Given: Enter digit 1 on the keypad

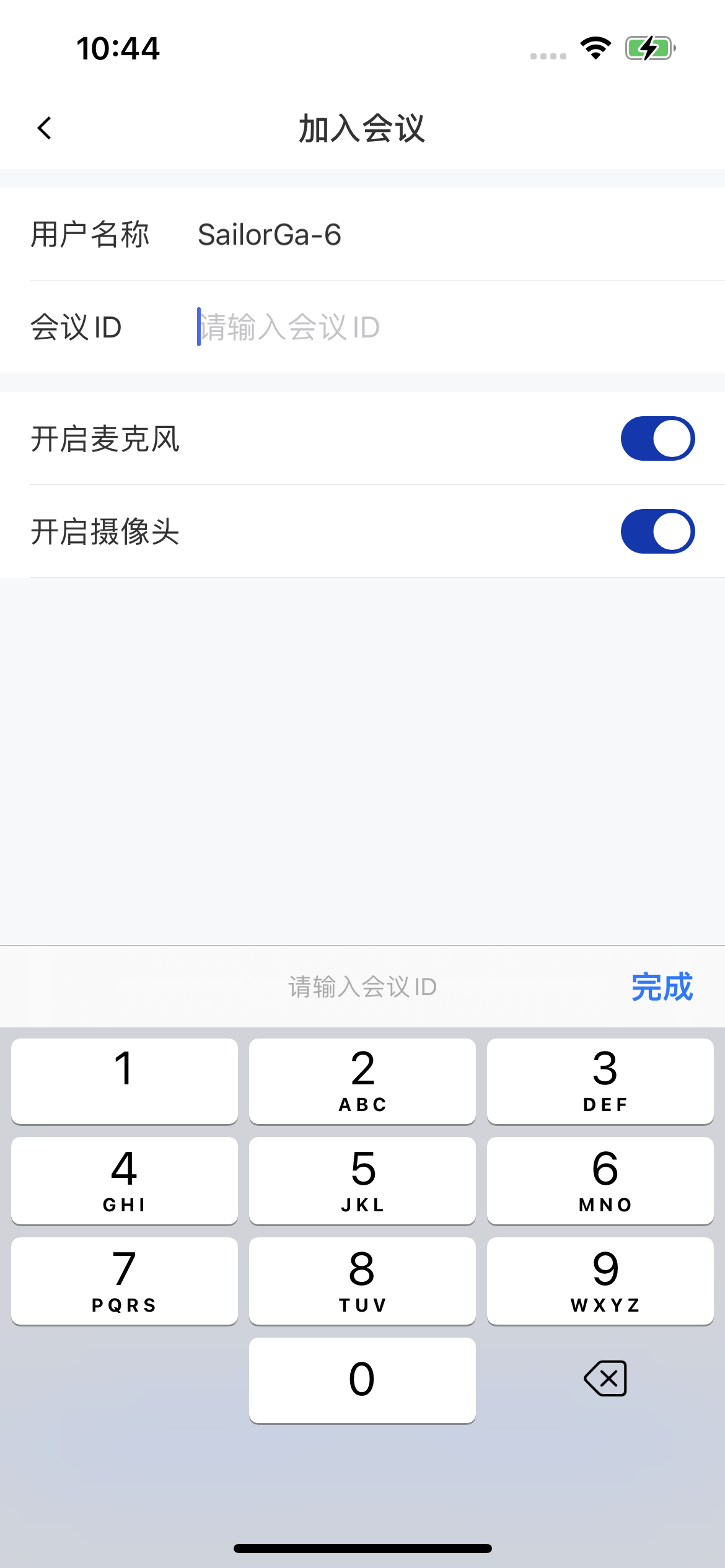Looking at the screenshot, I should (x=124, y=1081).
